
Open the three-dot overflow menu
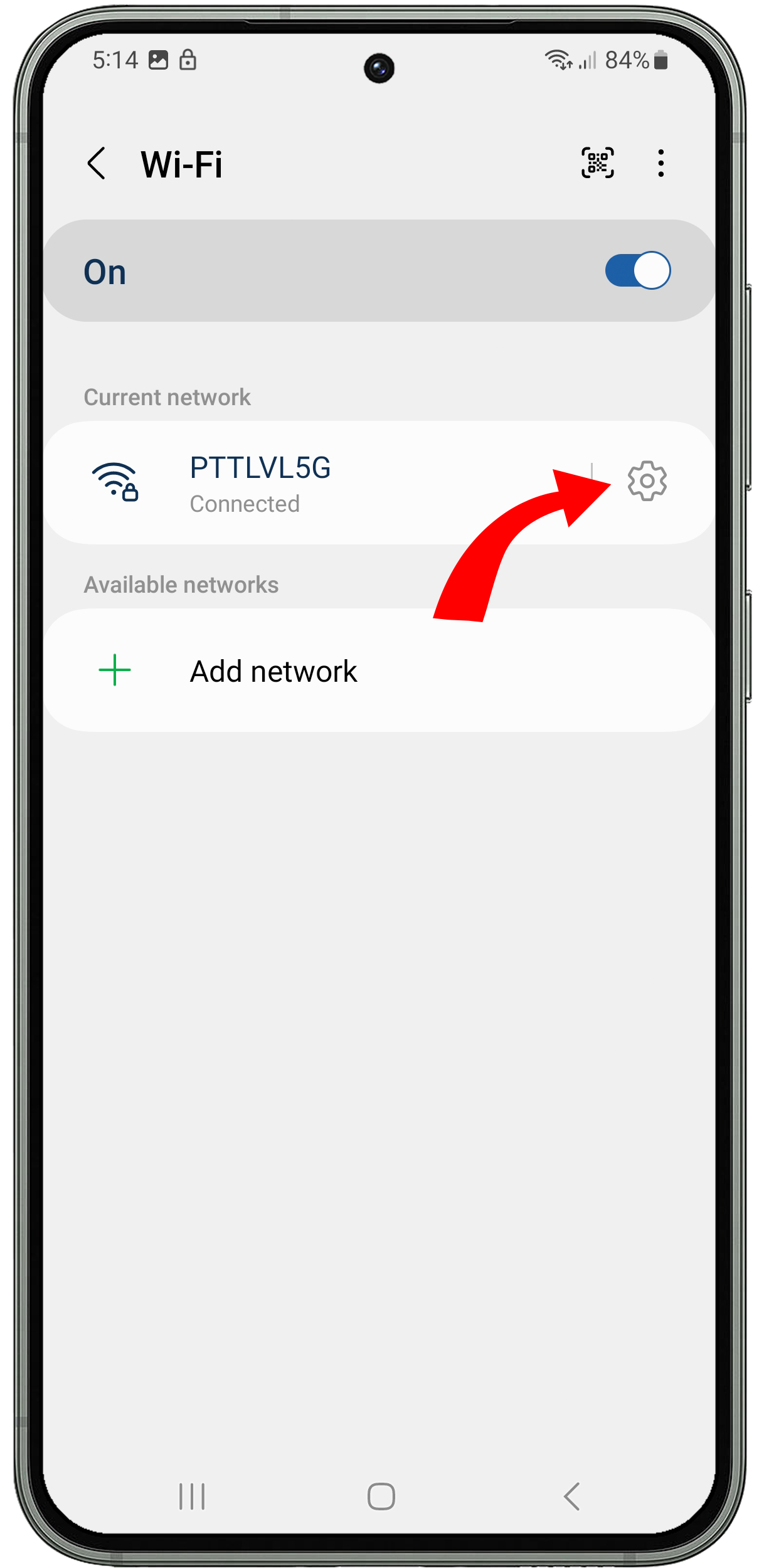point(661,163)
